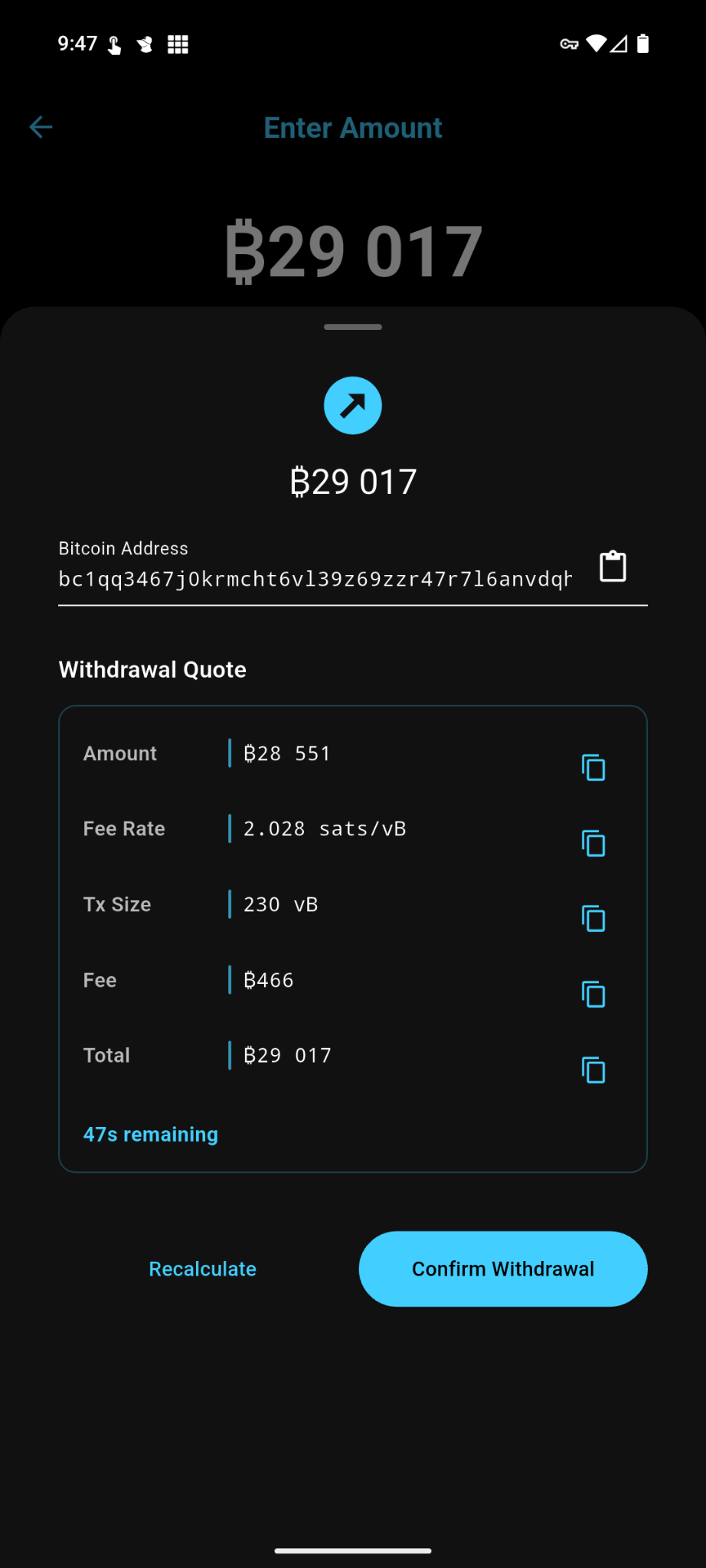Screen dimensions: 706x1568
Task: Select the Bitcoin Address input field
Action: pos(306,579)
